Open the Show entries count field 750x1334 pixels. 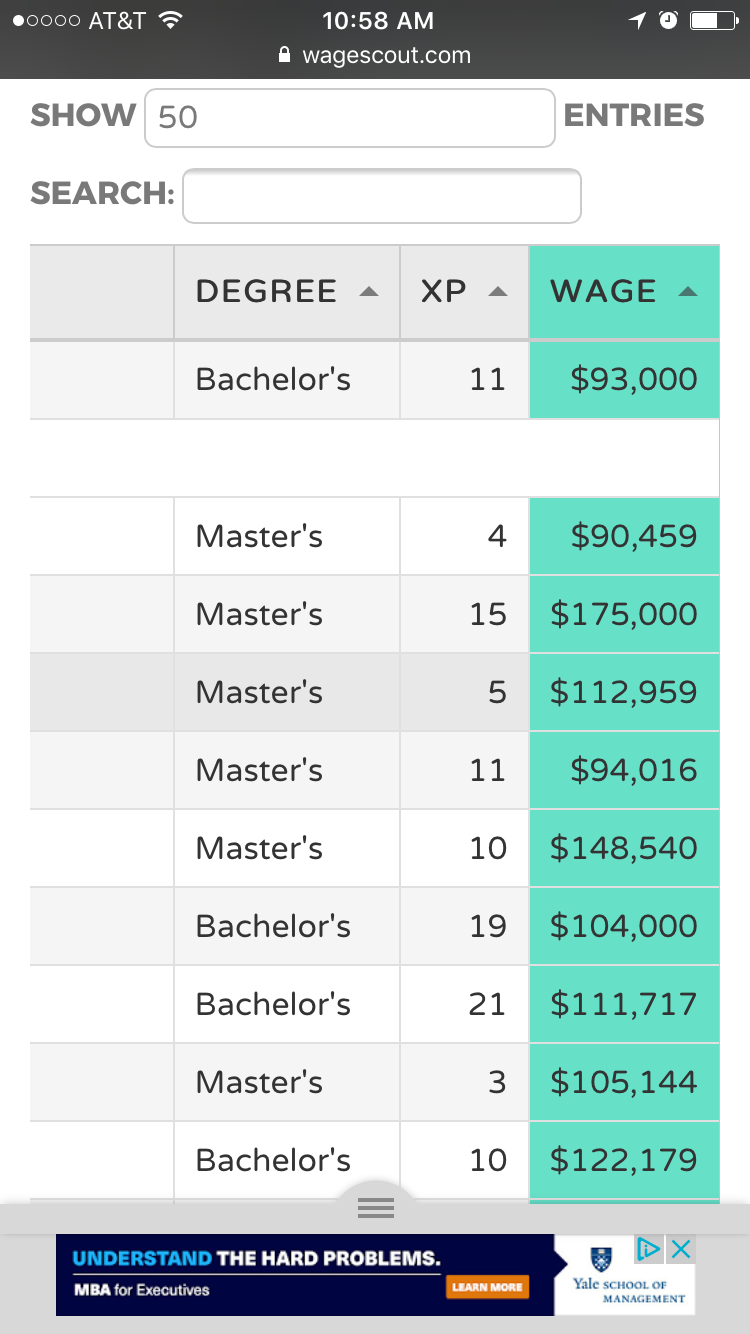(x=349, y=118)
